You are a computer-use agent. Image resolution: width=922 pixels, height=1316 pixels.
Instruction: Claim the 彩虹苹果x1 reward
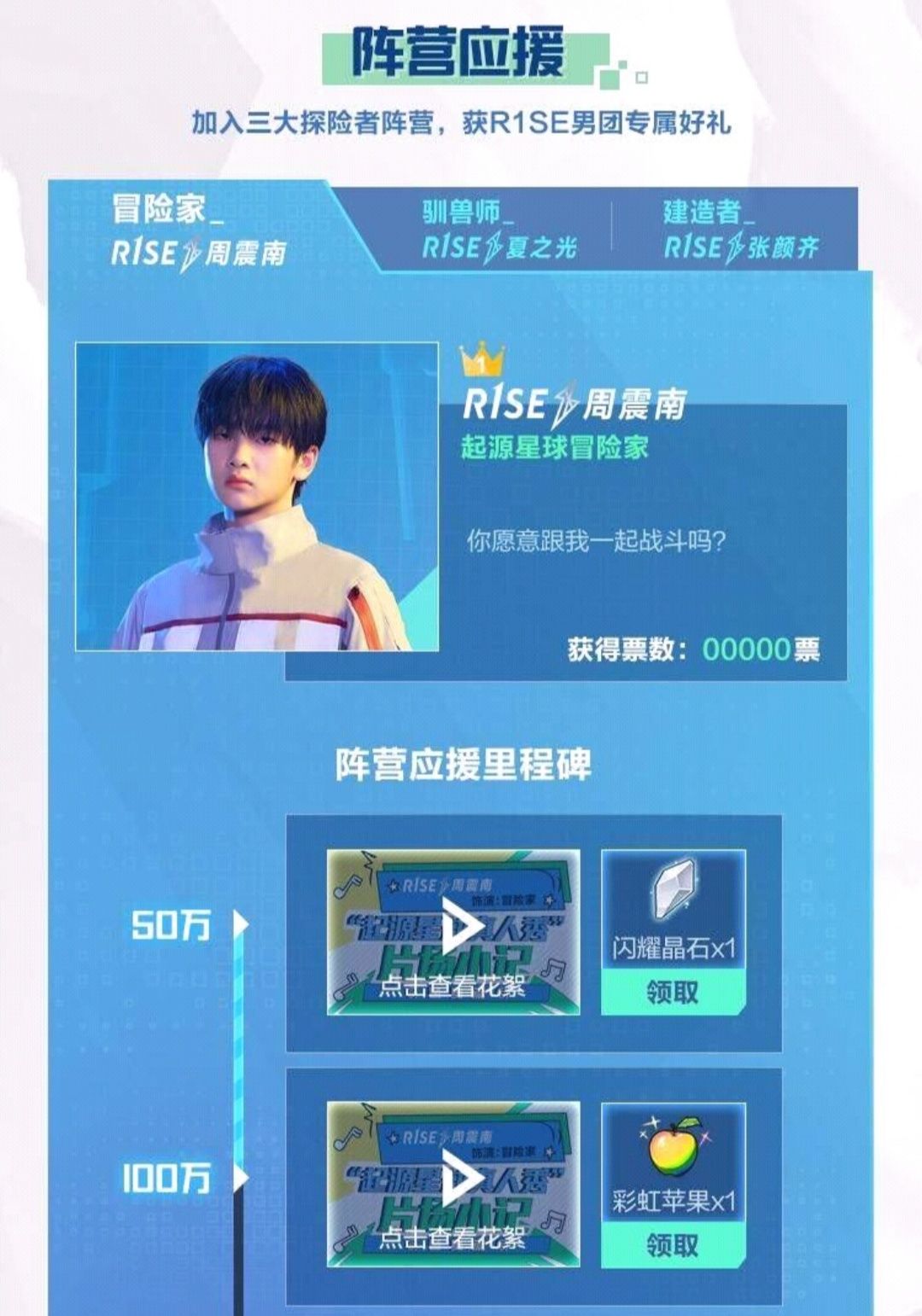pos(673,1245)
